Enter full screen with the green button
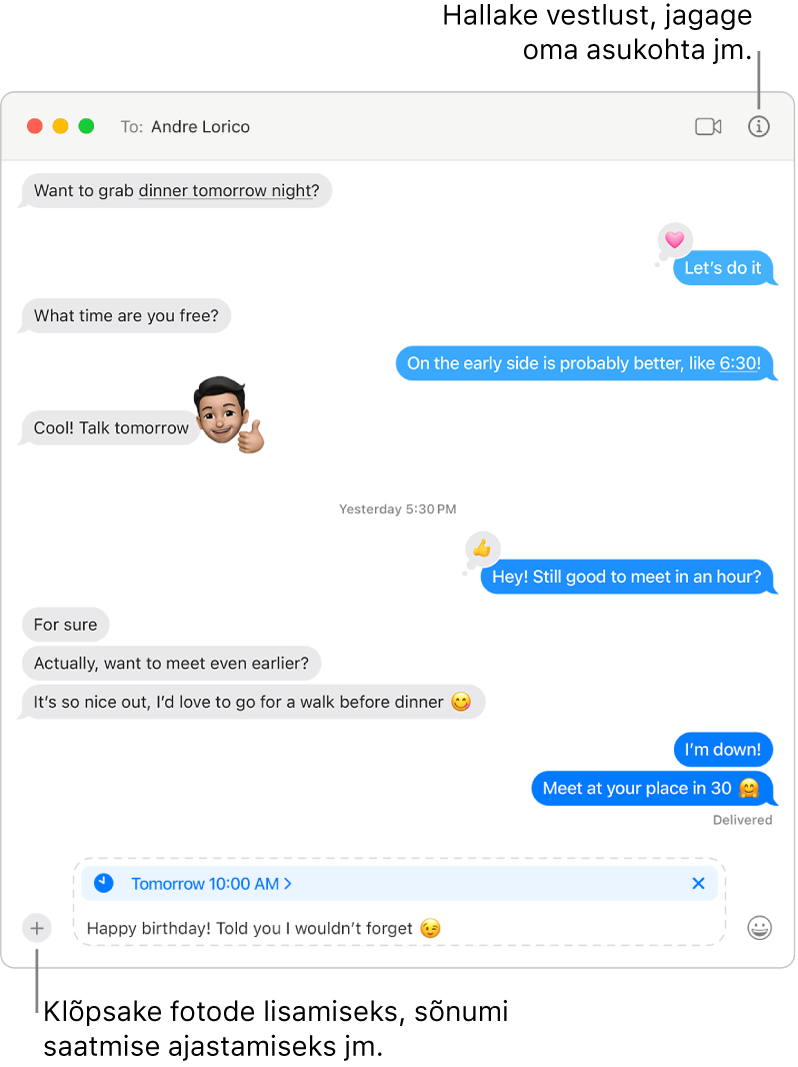798x1067 pixels. point(86,127)
